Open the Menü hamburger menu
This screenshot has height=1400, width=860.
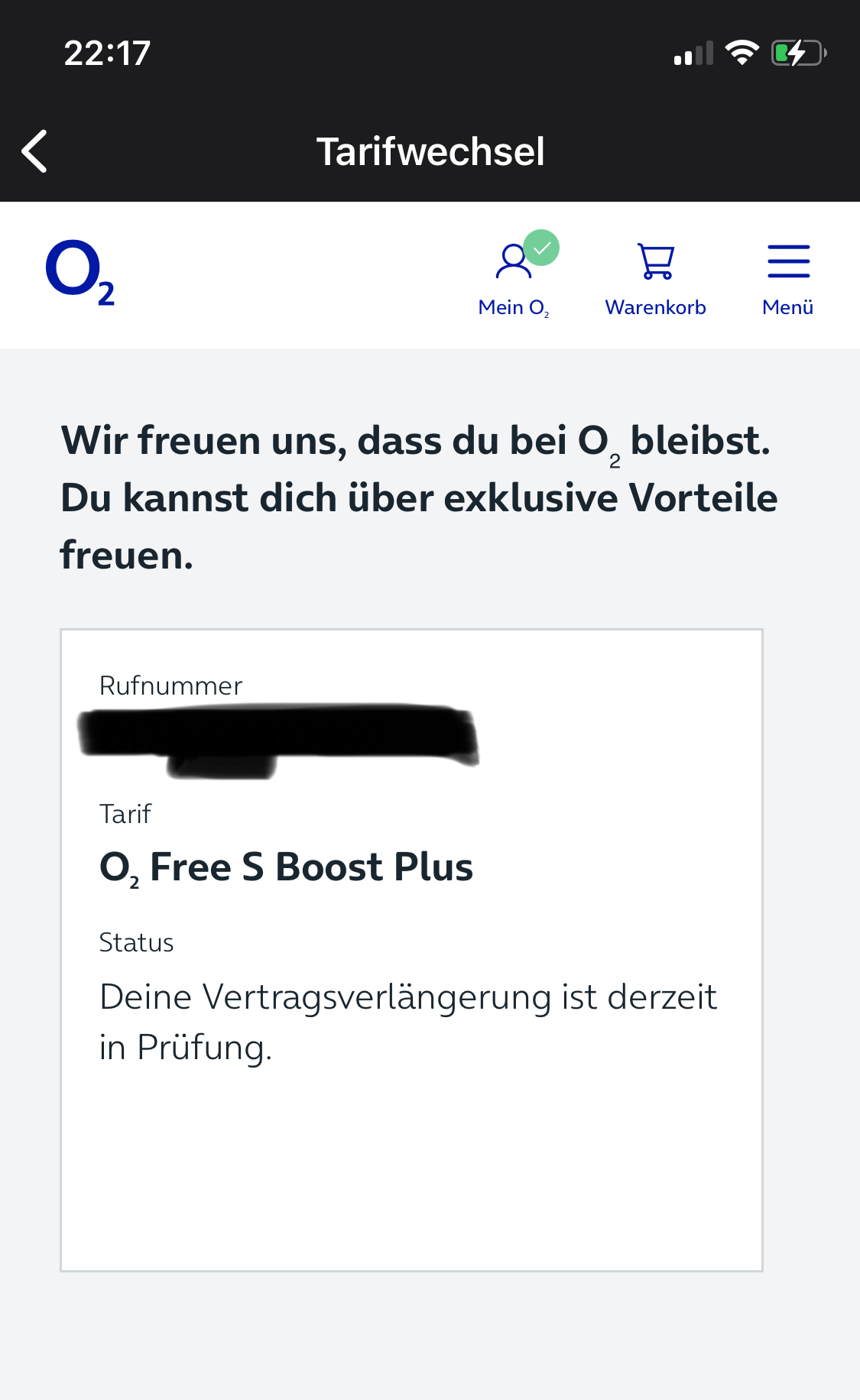pos(788,277)
